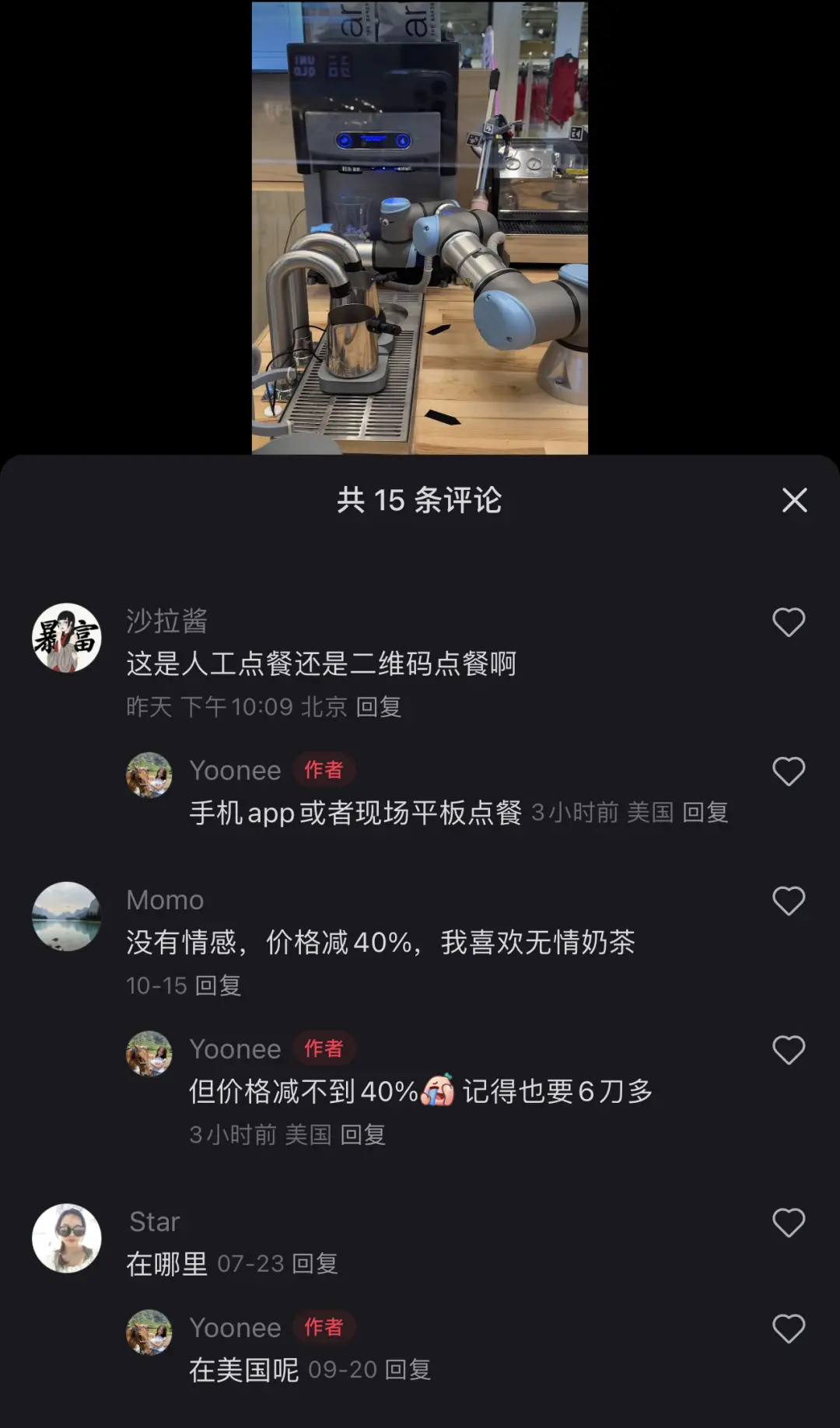Tap 回复 on Star's comment
This screenshot has width=840, height=1428.
314,1265
